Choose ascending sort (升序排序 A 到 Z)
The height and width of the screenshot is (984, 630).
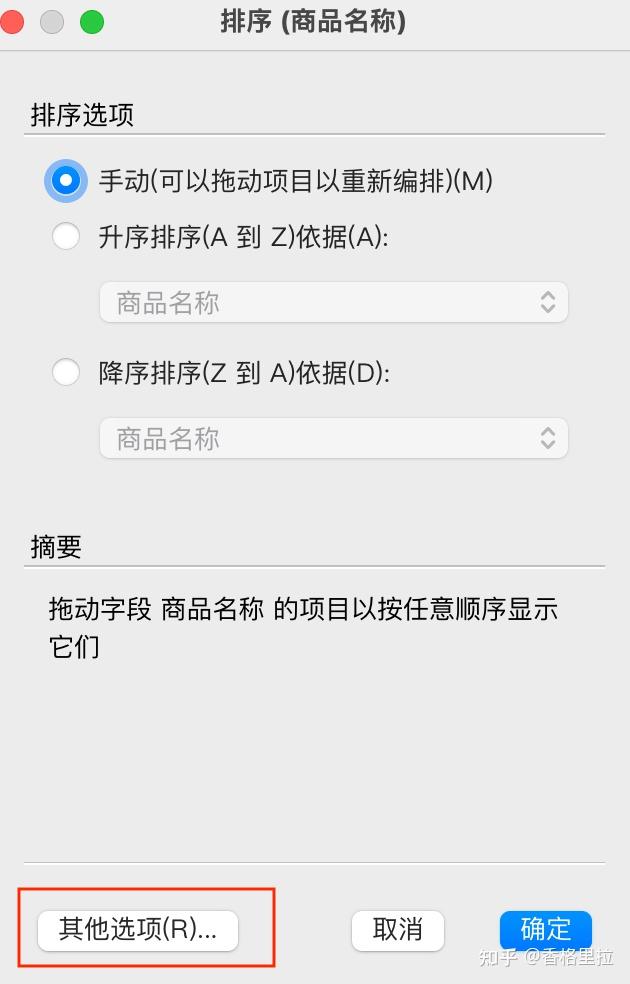pos(66,237)
